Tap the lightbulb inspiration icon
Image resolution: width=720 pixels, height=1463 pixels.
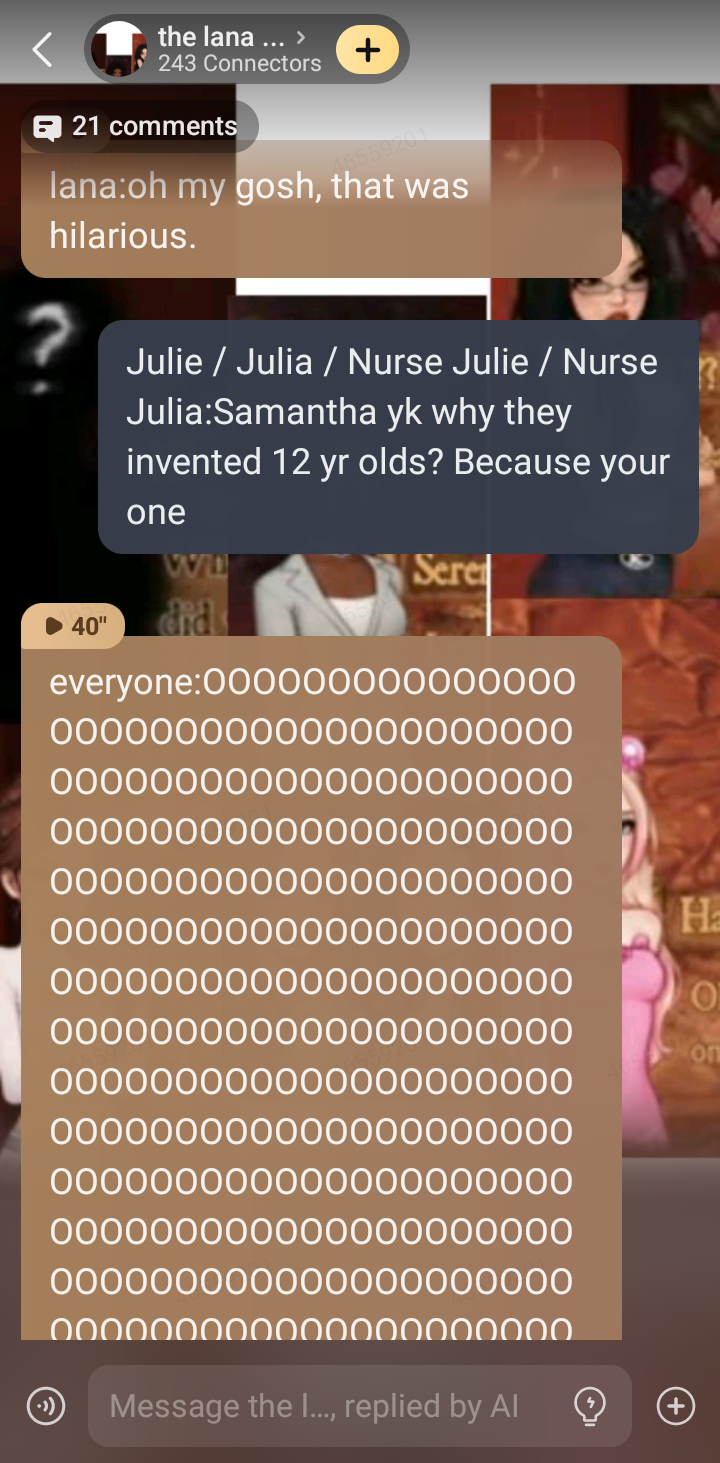click(589, 1406)
